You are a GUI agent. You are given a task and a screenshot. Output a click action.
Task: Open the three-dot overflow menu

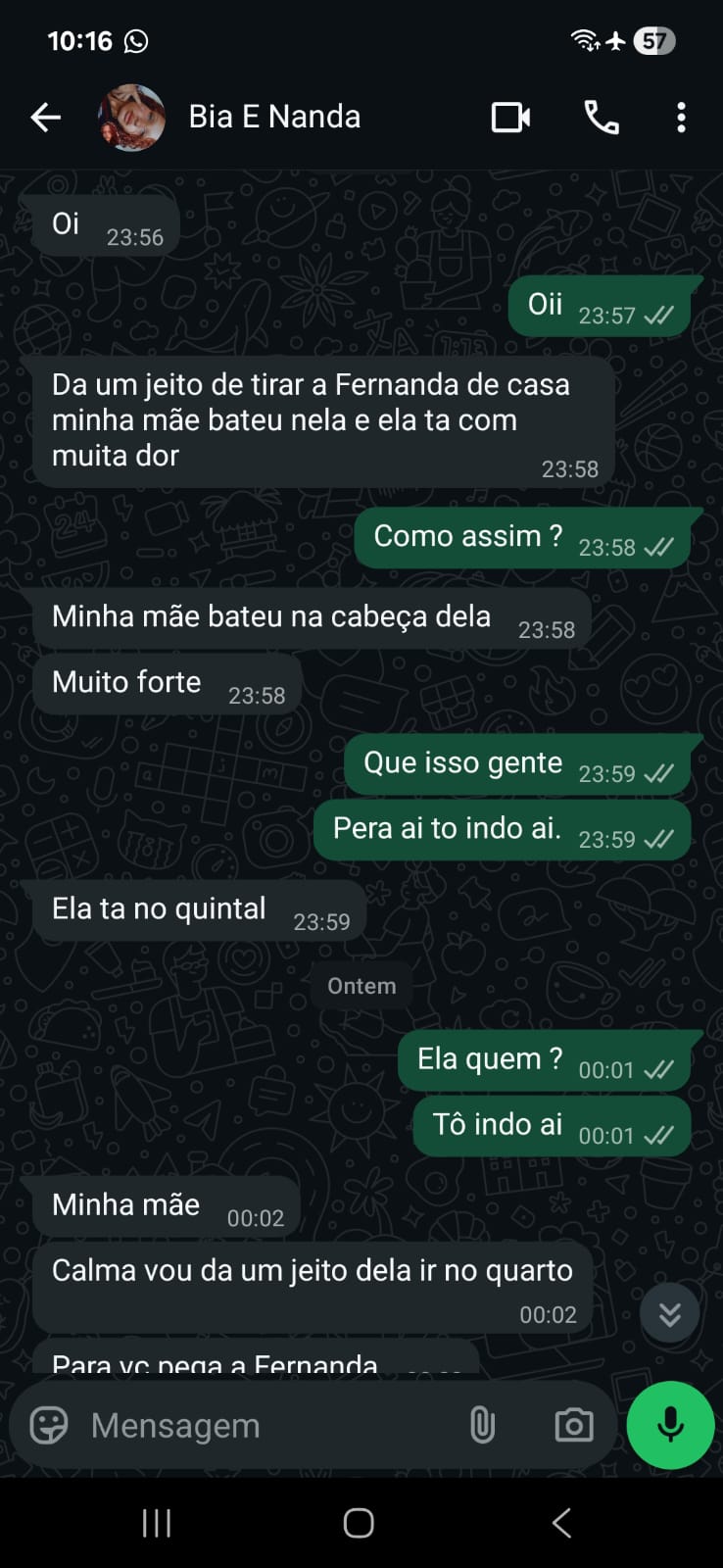click(x=681, y=118)
